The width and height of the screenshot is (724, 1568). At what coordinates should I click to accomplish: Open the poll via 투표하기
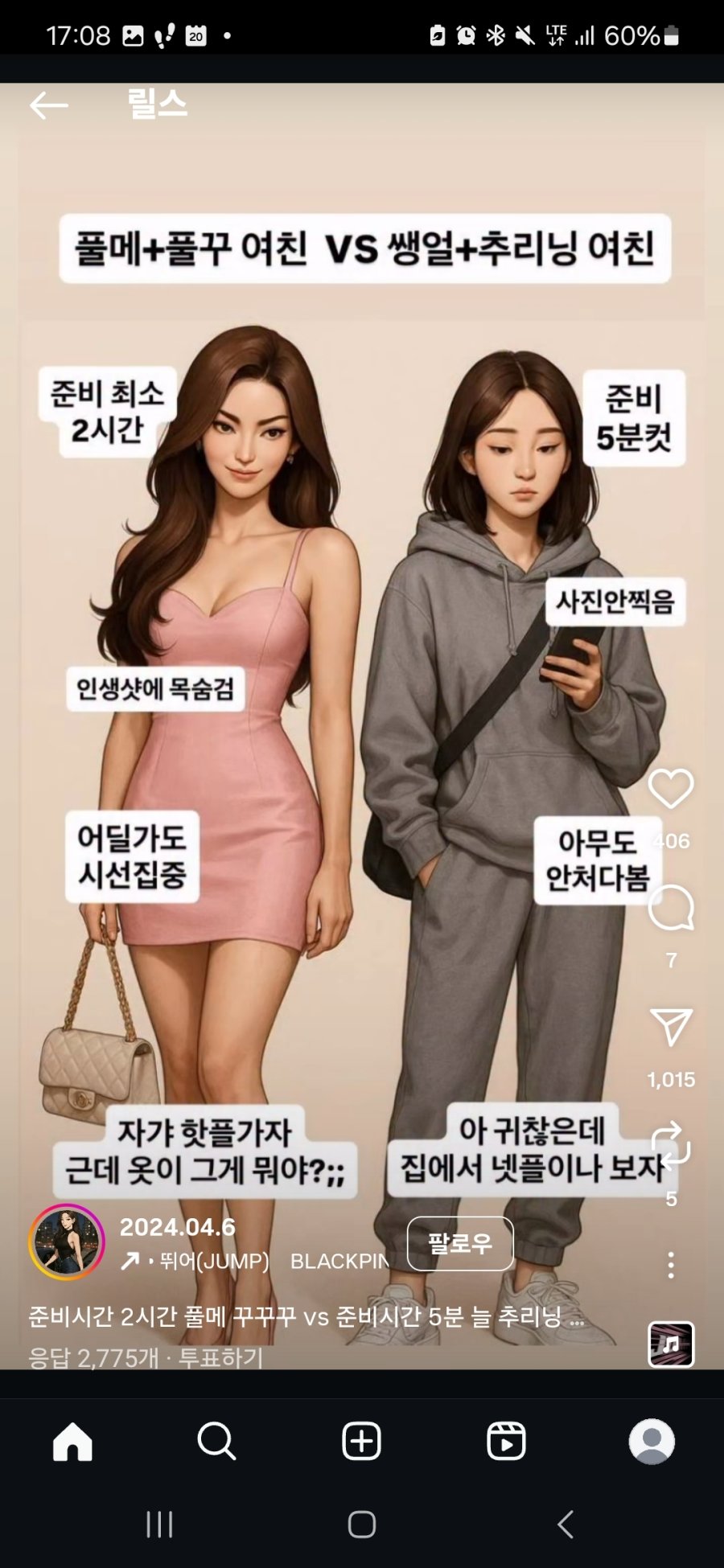click(x=220, y=1358)
